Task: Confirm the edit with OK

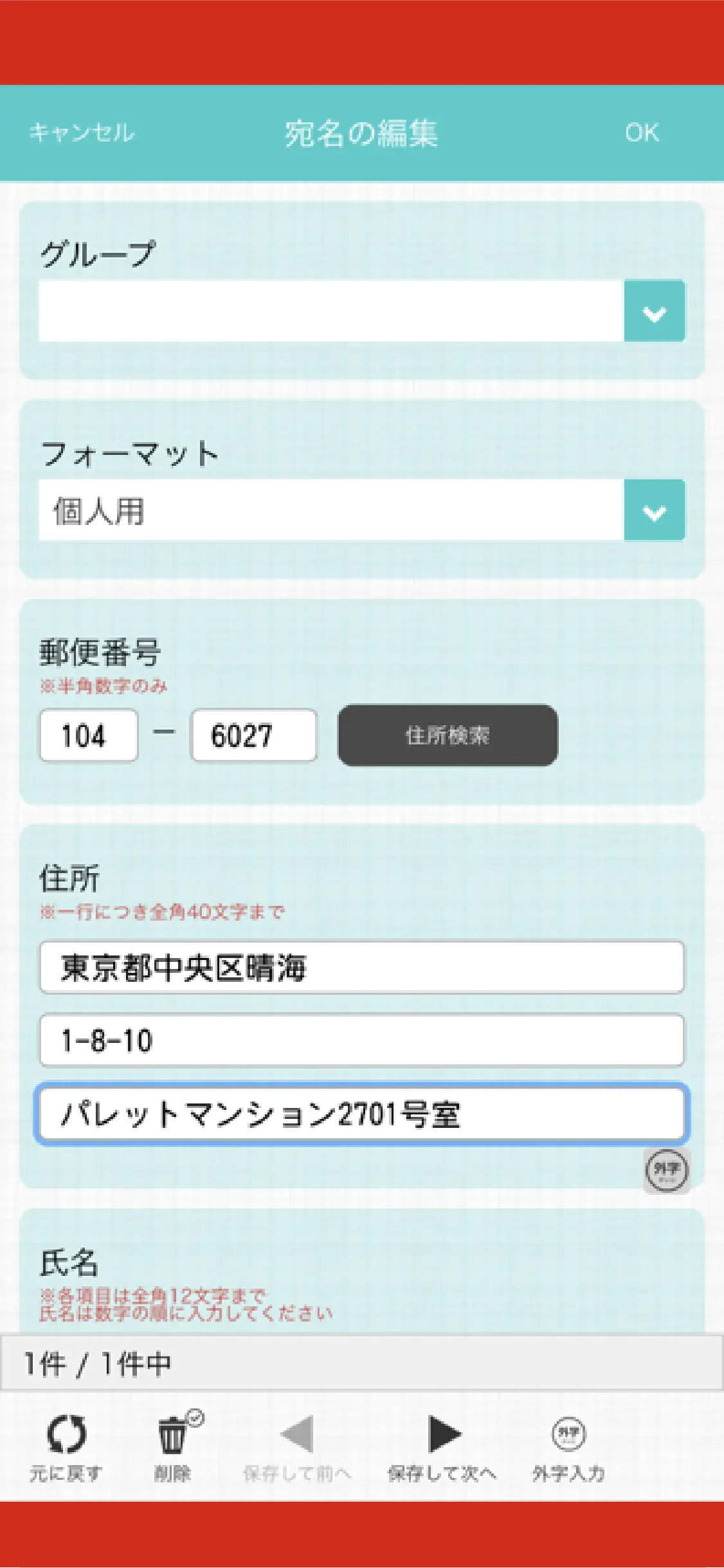Action: (641, 133)
